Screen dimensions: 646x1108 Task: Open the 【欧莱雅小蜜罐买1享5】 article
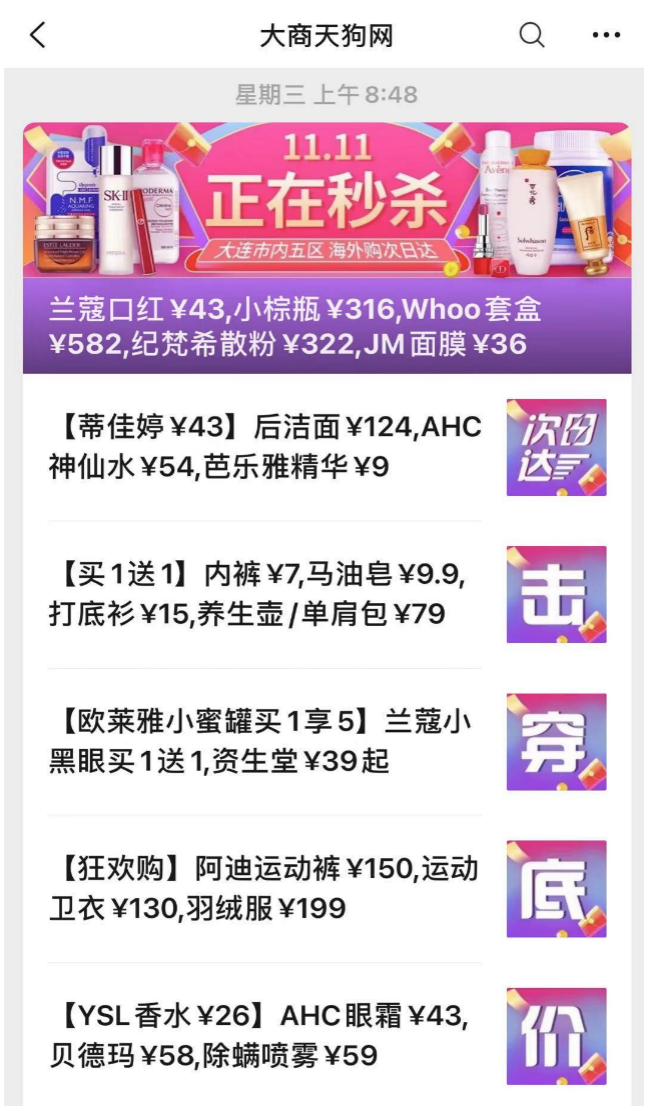click(262, 741)
